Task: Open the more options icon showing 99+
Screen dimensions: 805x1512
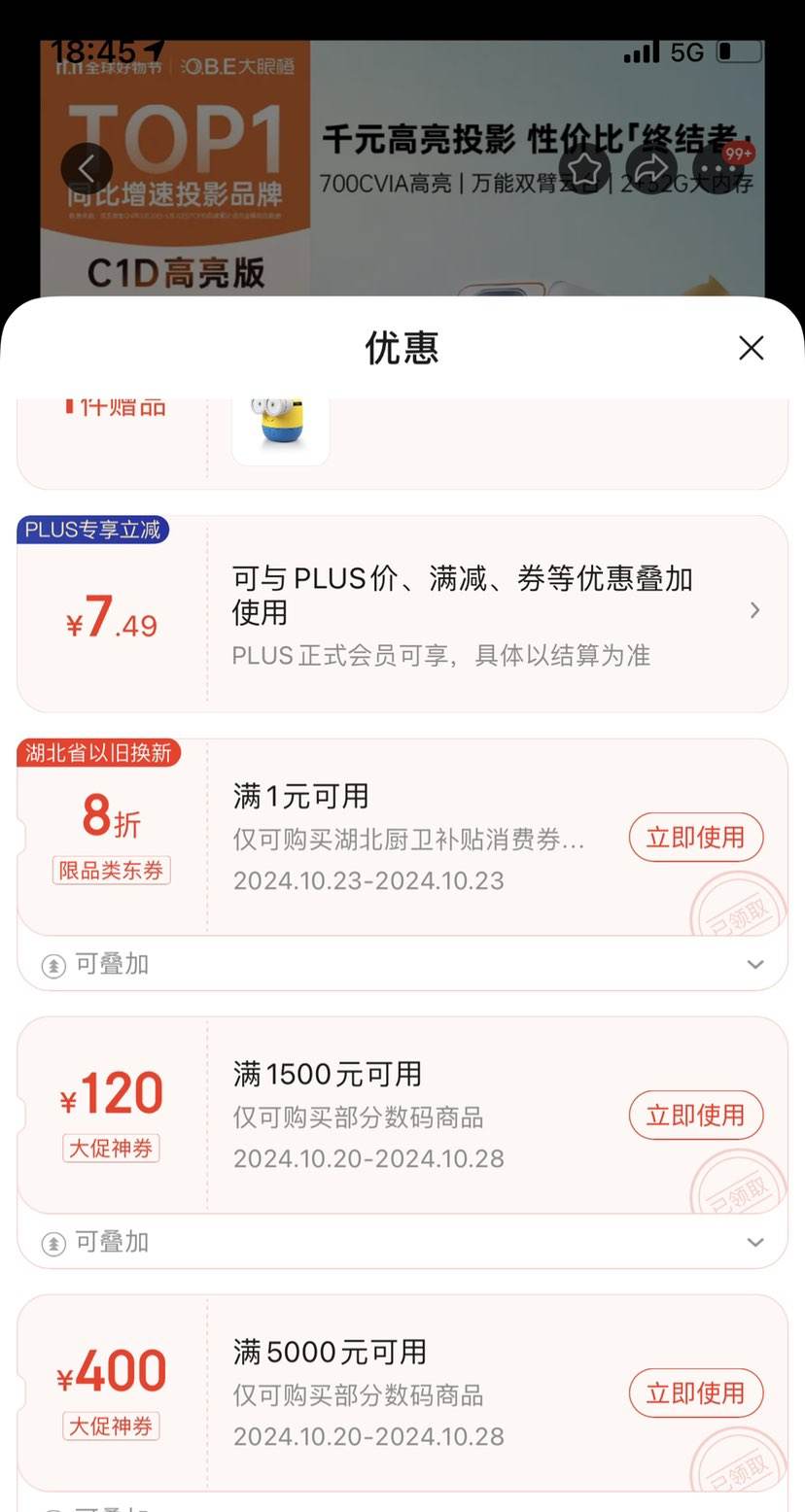Action: click(x=718, y=168)
